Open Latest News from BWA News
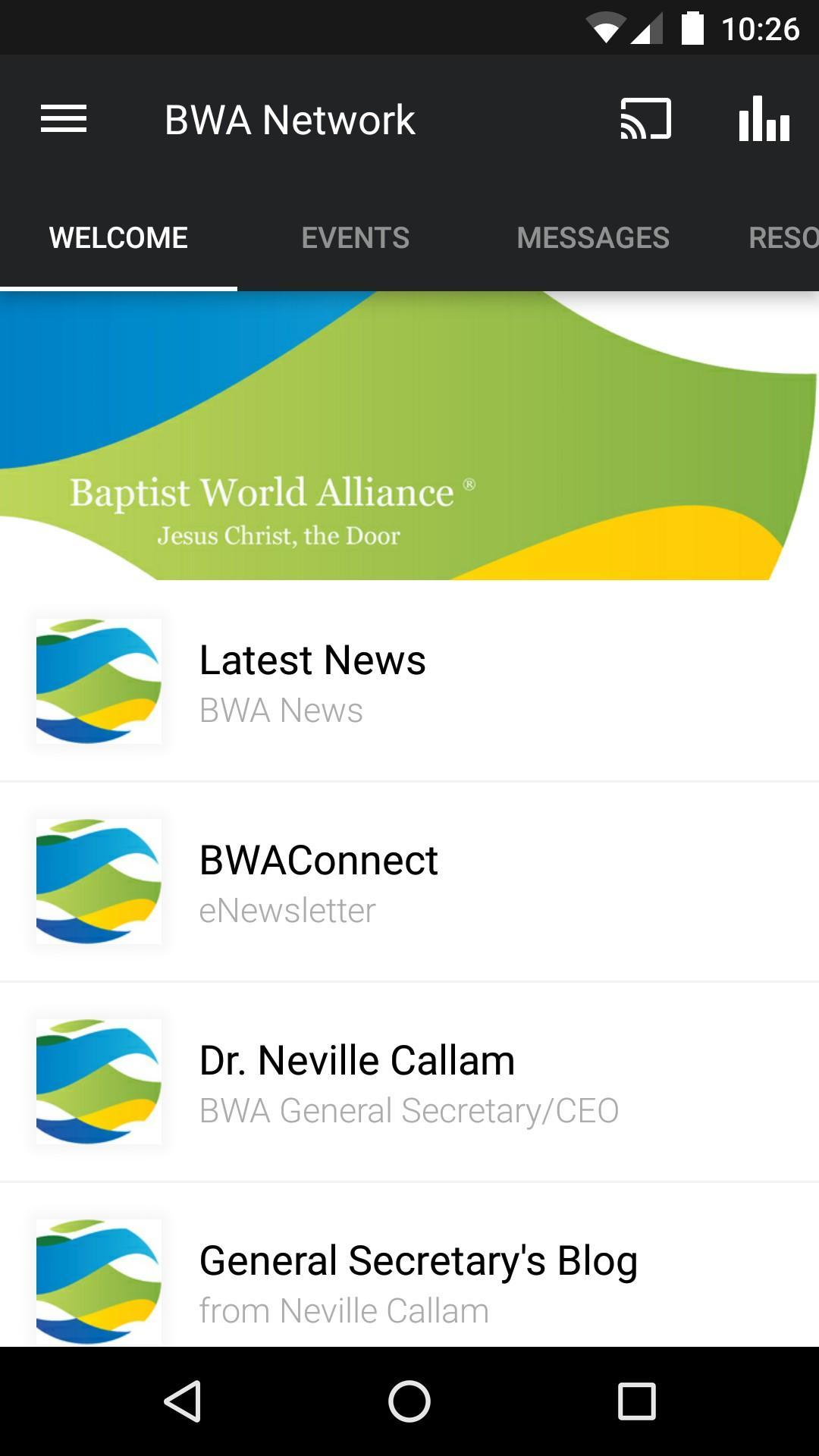 click(x=409, y=681)
